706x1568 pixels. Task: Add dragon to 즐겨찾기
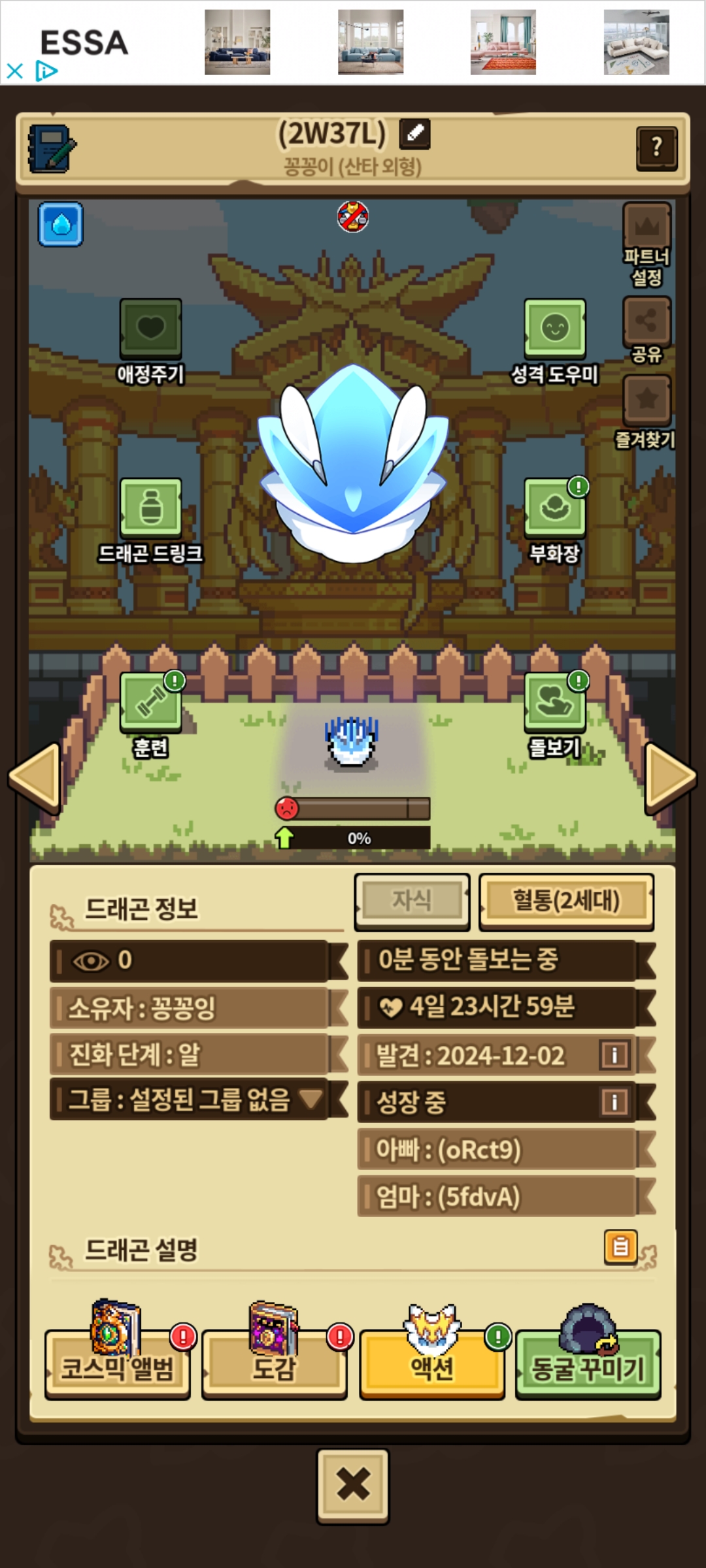[647, 399]
